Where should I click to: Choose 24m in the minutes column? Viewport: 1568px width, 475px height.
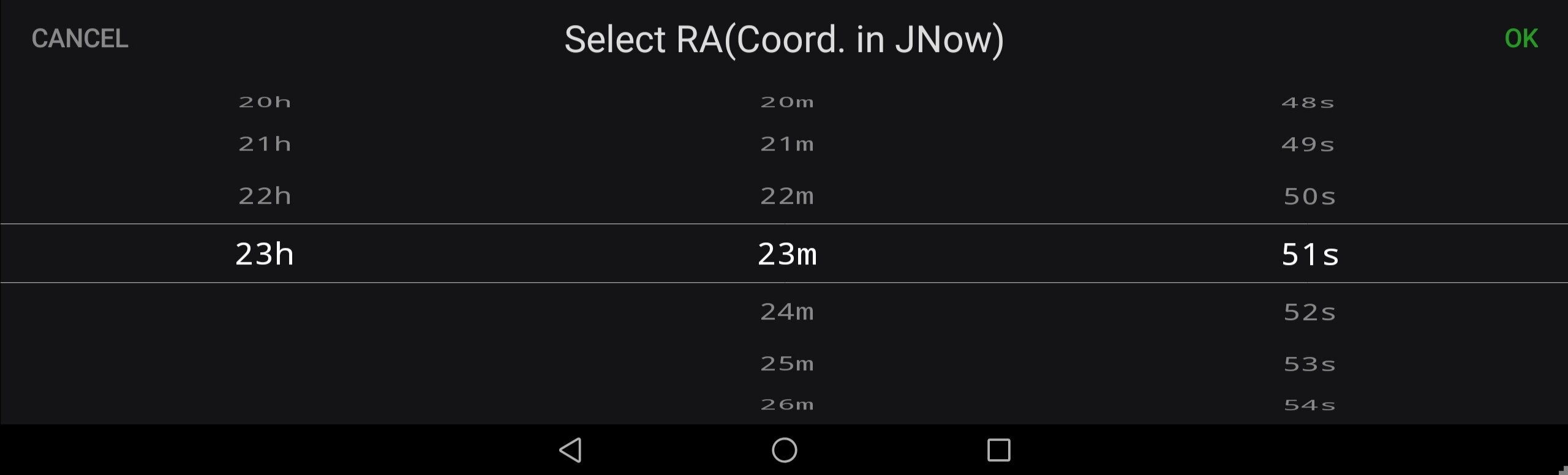[x=787, y=312]
